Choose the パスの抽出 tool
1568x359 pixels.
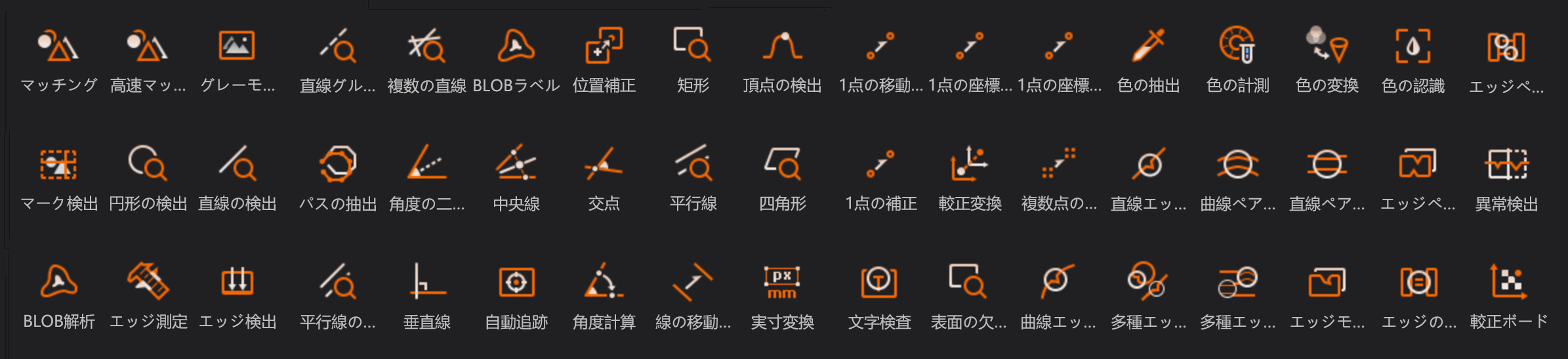click(337, 165)
